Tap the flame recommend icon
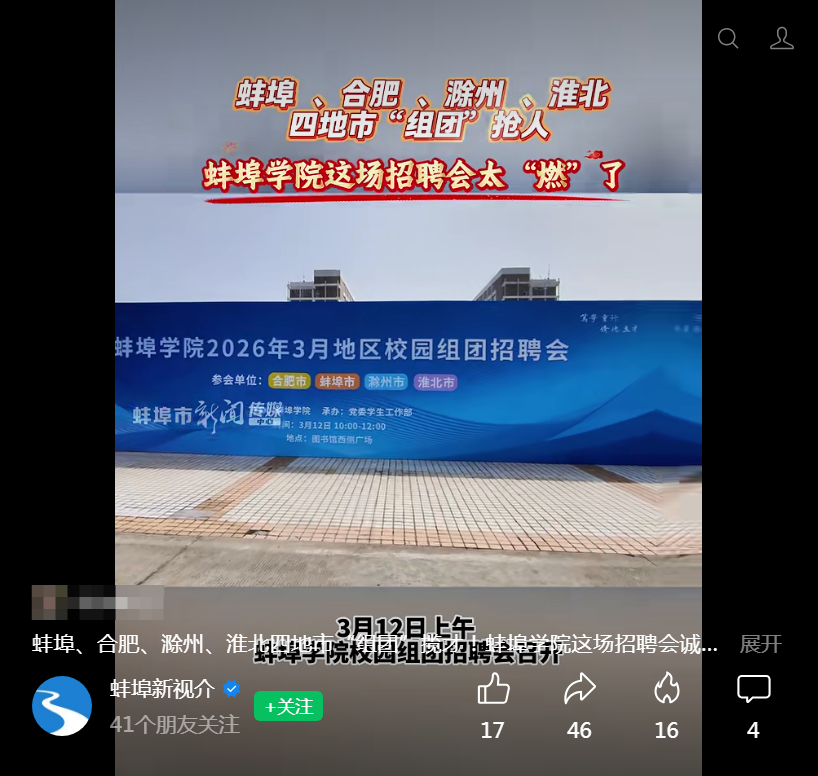This screenshot has height=776, width=818. click(667, 689)
